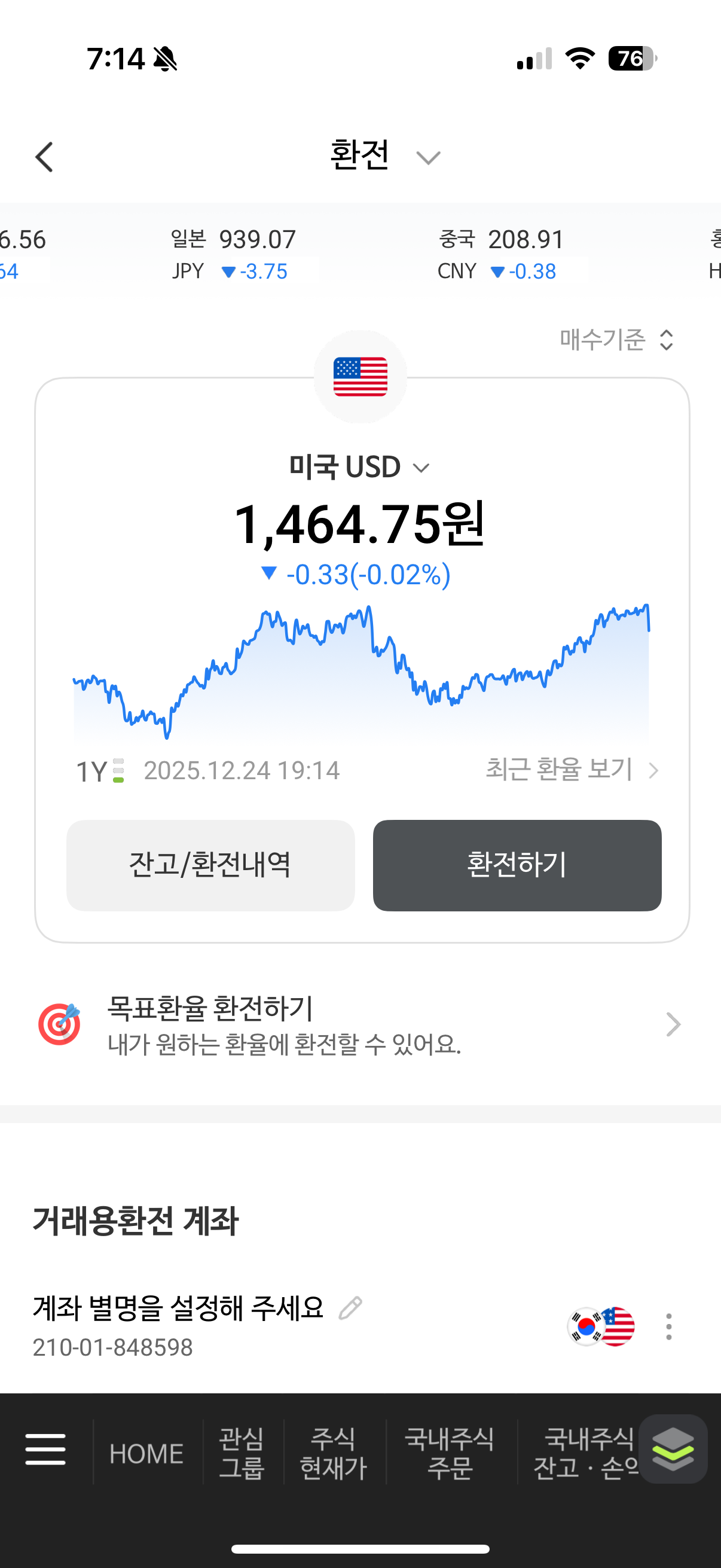Open 최근 환율 보기
This screenshot has width=721, height=1568.
(572, 770)
